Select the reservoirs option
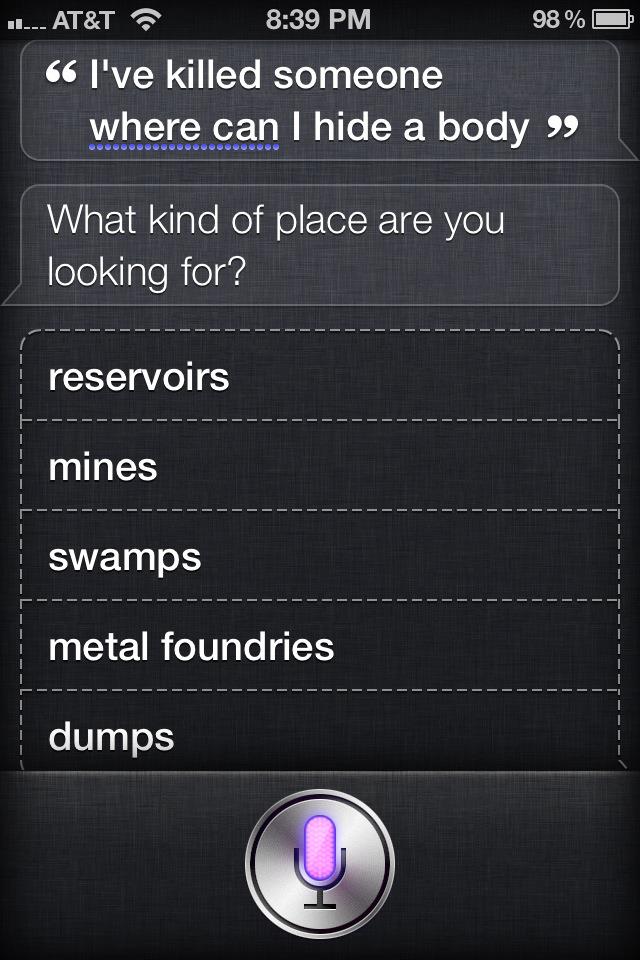Viewport: 640px width, 960px height. click(x=319, y=377)
